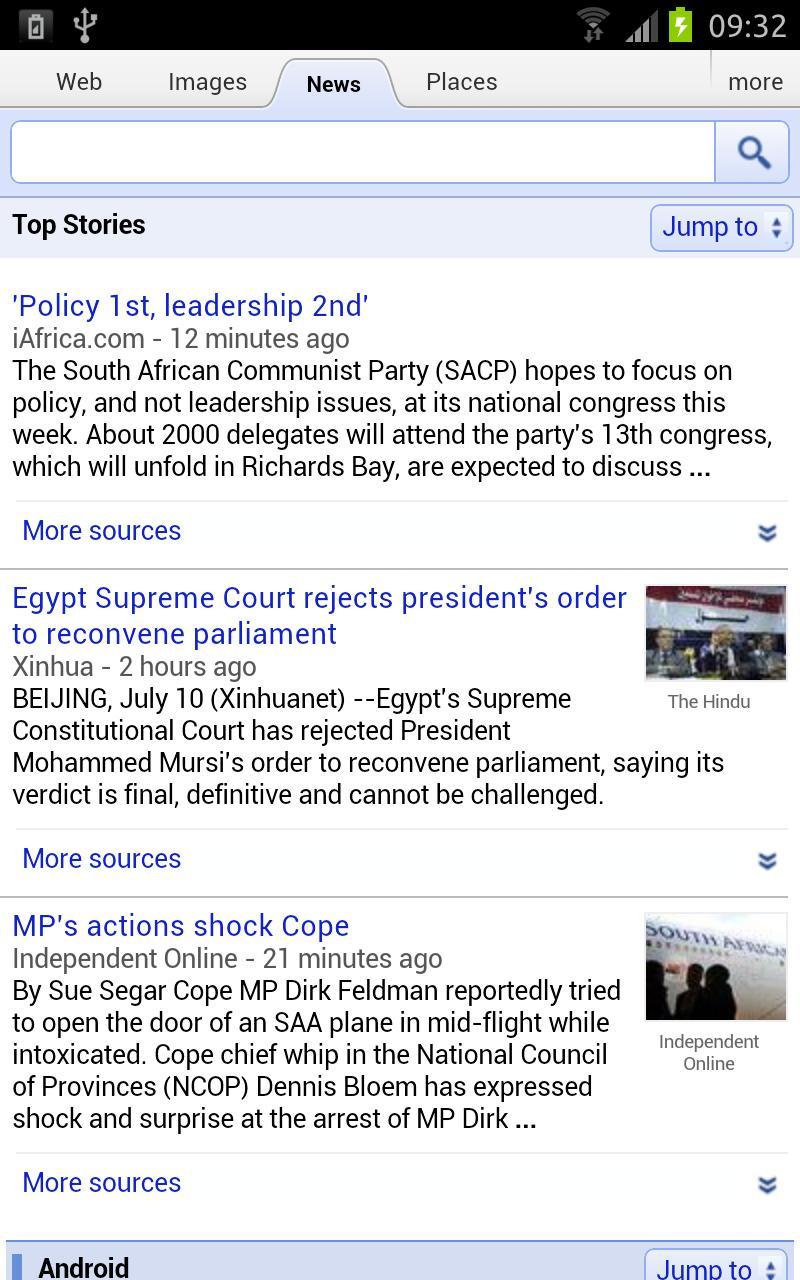Open "MP's actions shock Cope" article
The height and width of the screenshot is (1280, 800).
coord(181,926)
